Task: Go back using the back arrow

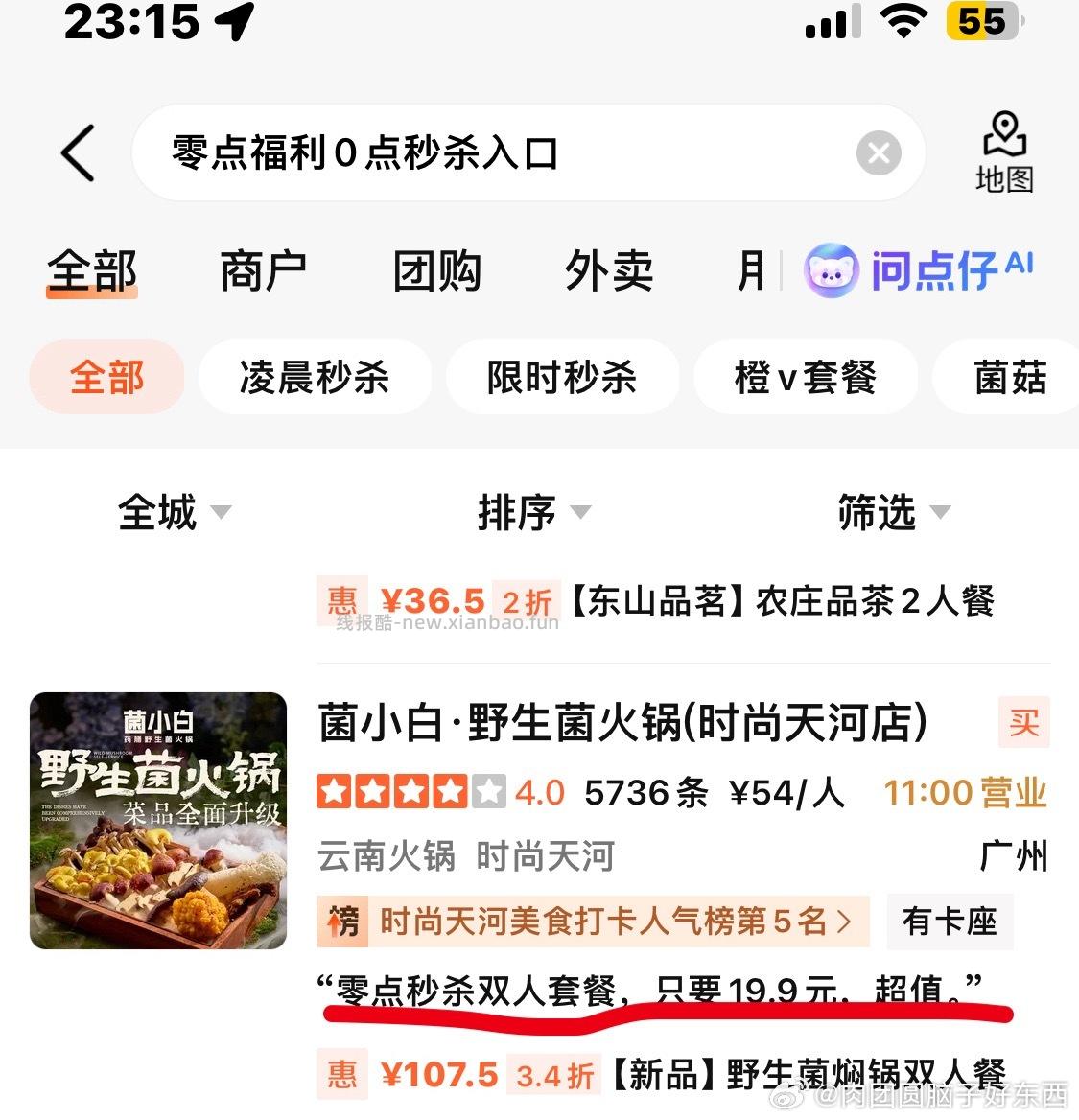Action: click(78, 153)
